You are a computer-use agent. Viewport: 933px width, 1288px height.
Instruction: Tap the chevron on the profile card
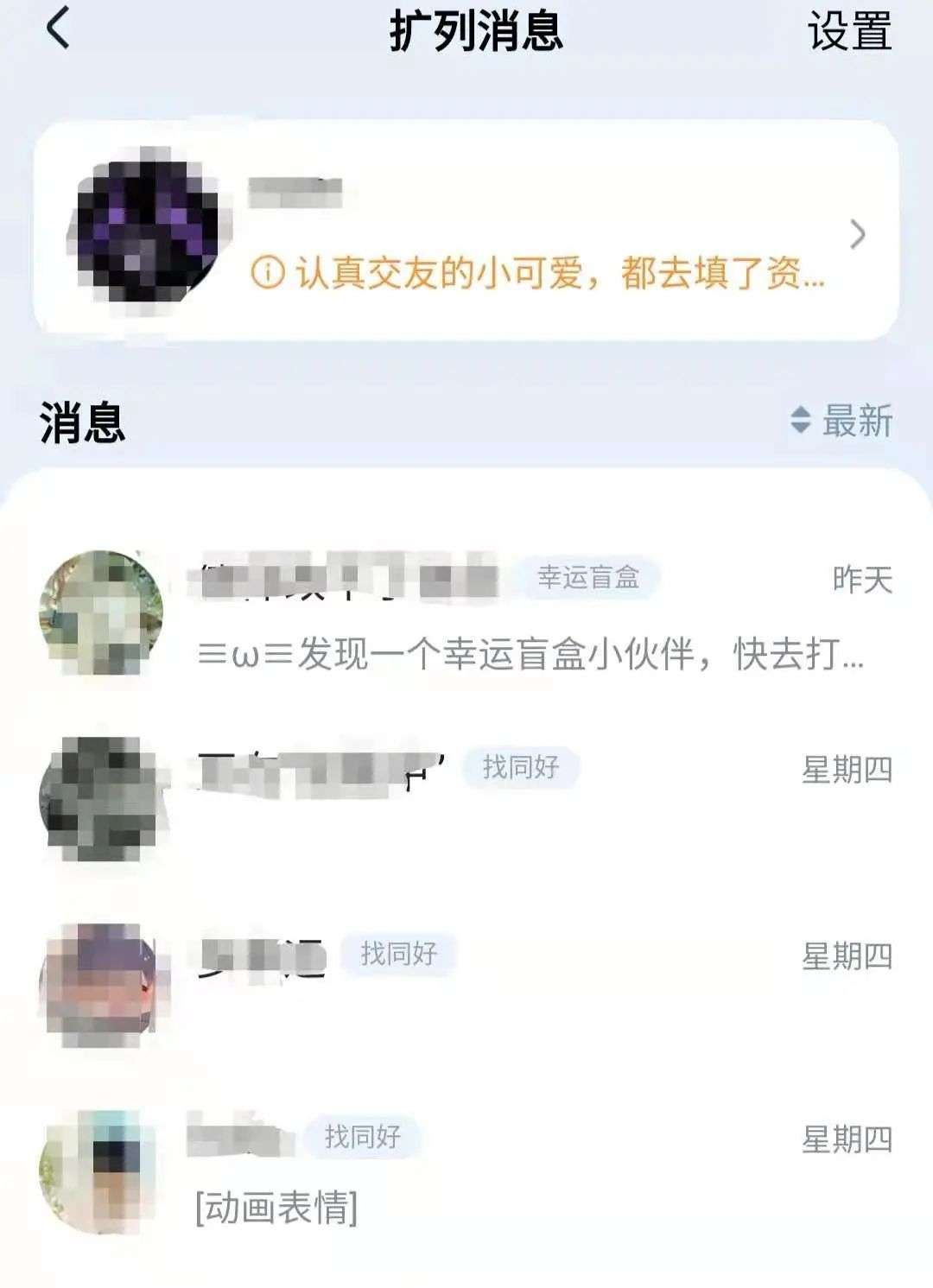[x=857, y=234]
